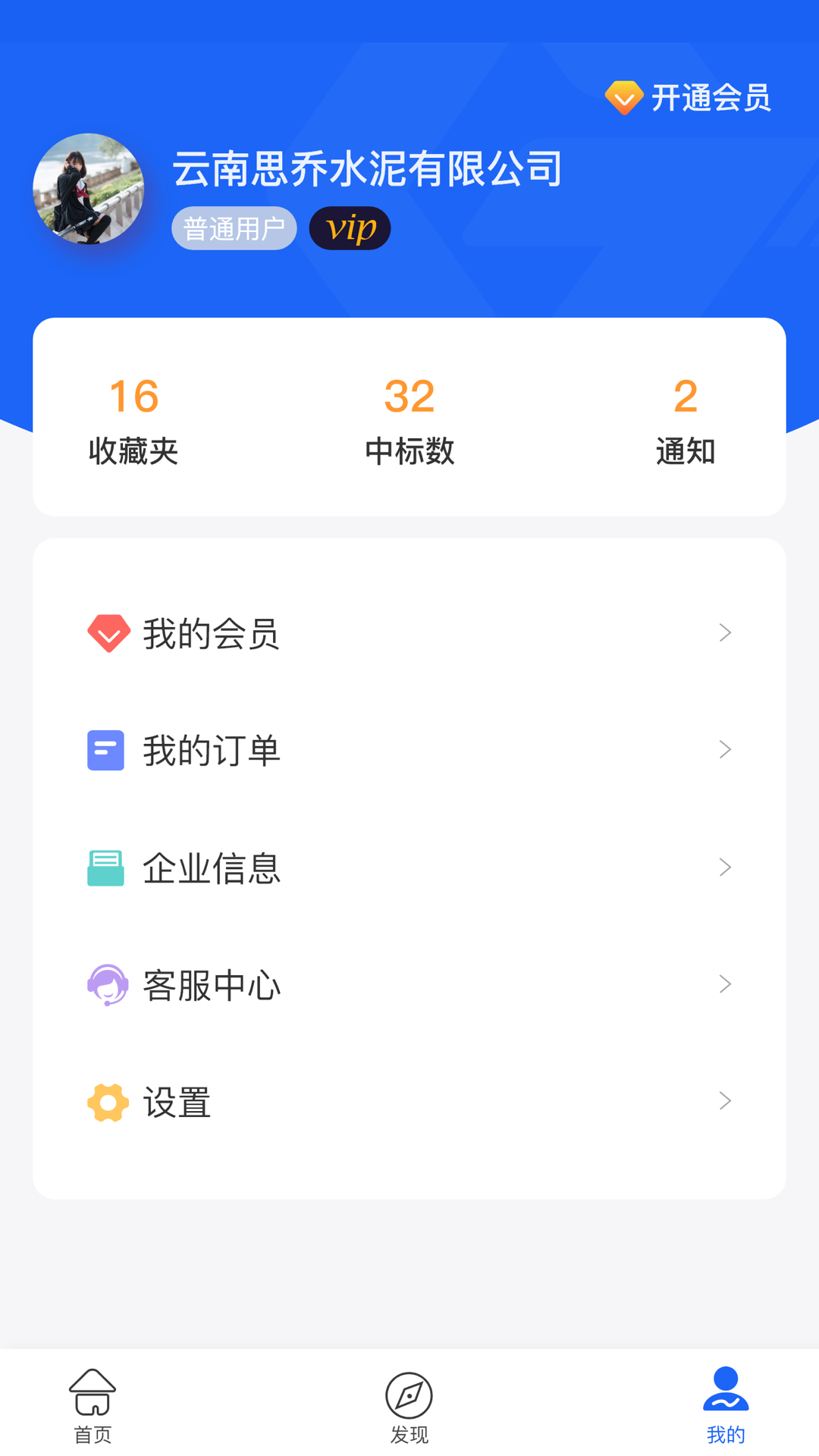
Task: Select the vip badge under company name
Action: click(350, 227)
